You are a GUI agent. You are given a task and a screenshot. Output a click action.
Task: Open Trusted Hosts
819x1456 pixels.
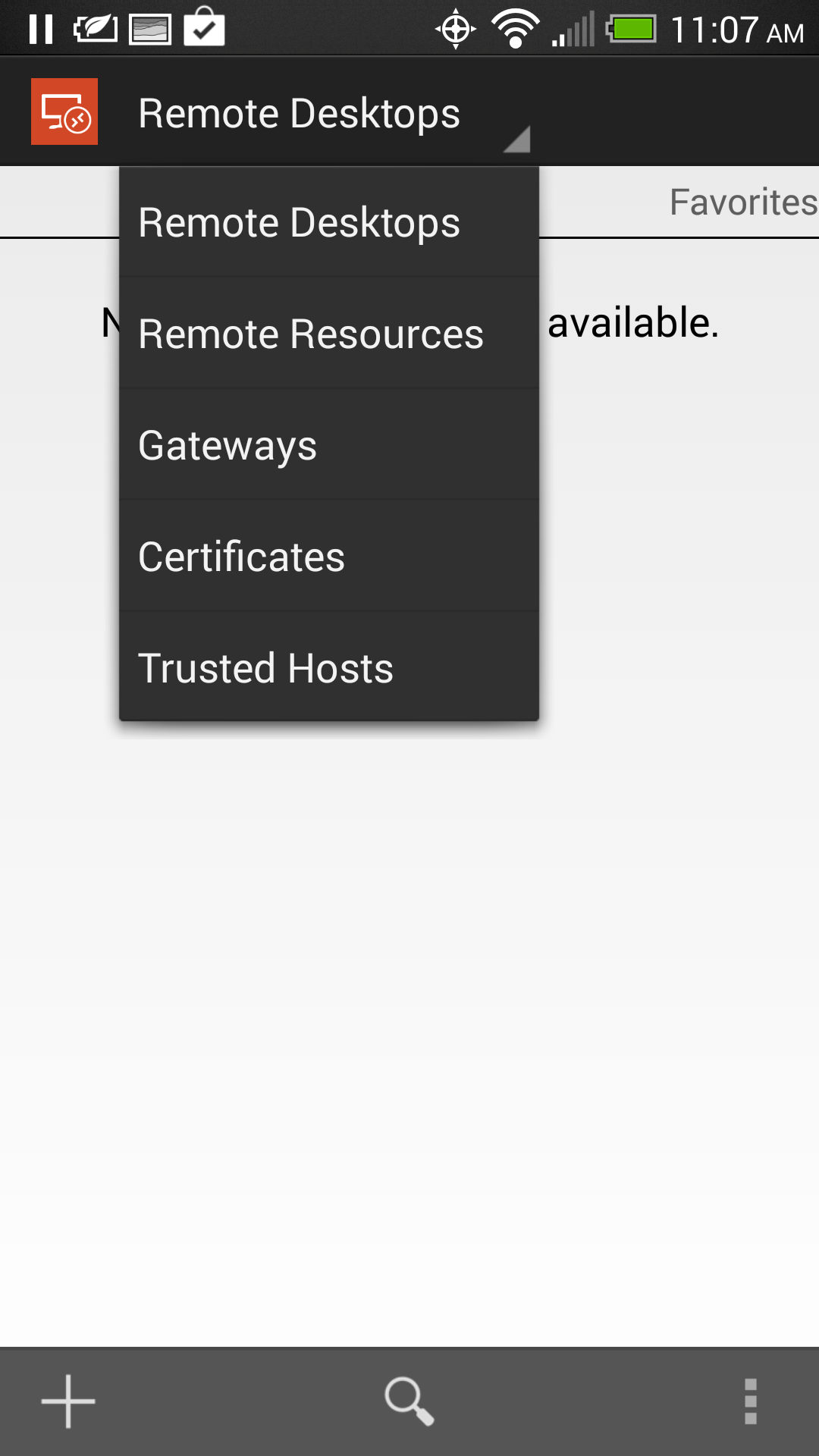pos(328,668)
